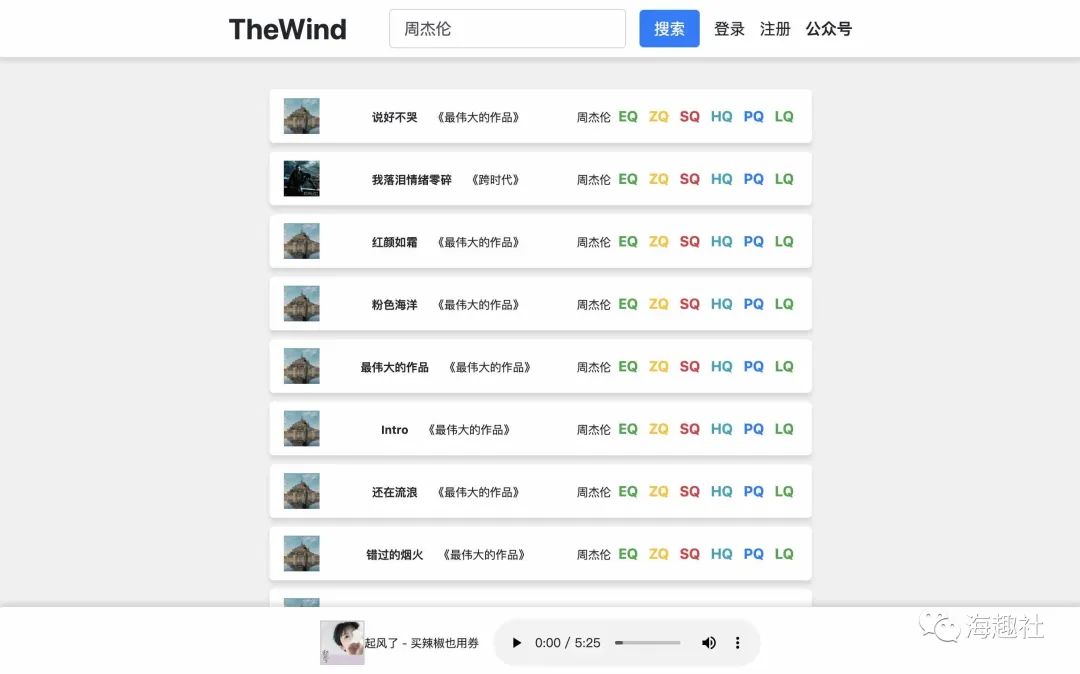
Task: Select SQ quality for 我落泪情绪零碎
Action: [689, 179]
